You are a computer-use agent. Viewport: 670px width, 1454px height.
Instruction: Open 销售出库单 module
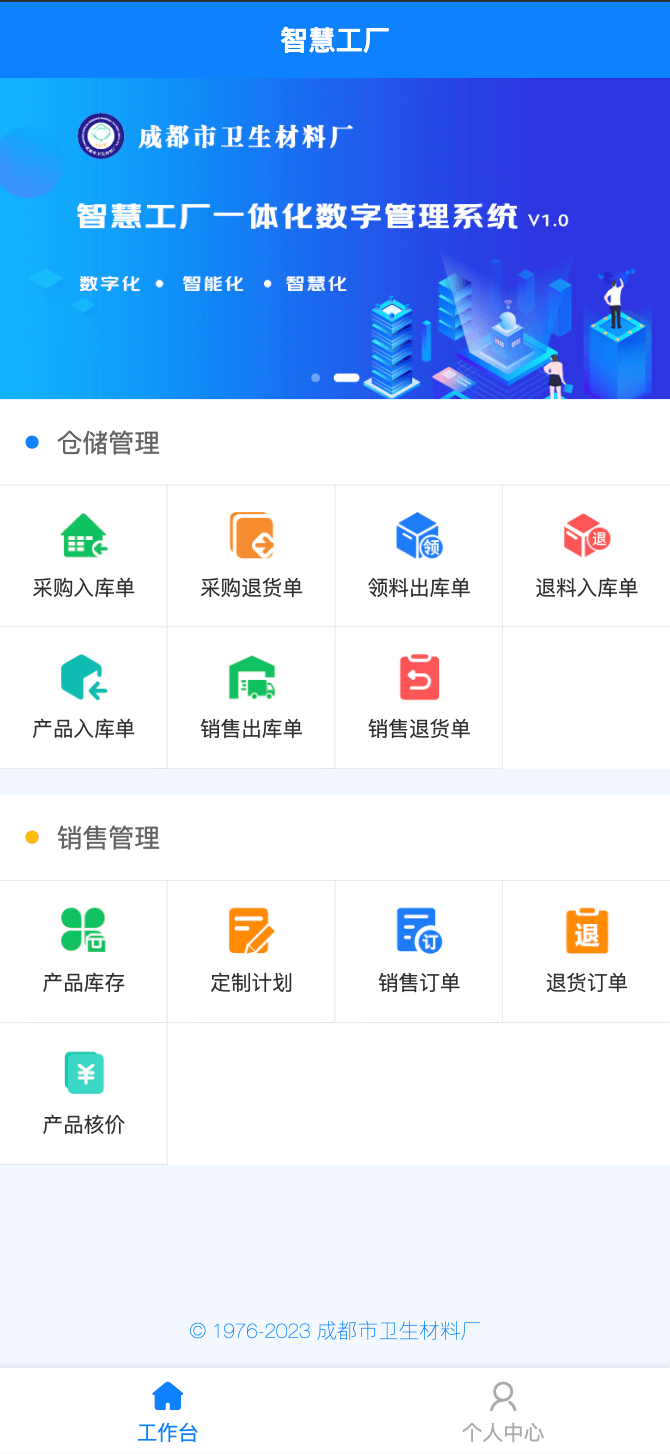251,697
